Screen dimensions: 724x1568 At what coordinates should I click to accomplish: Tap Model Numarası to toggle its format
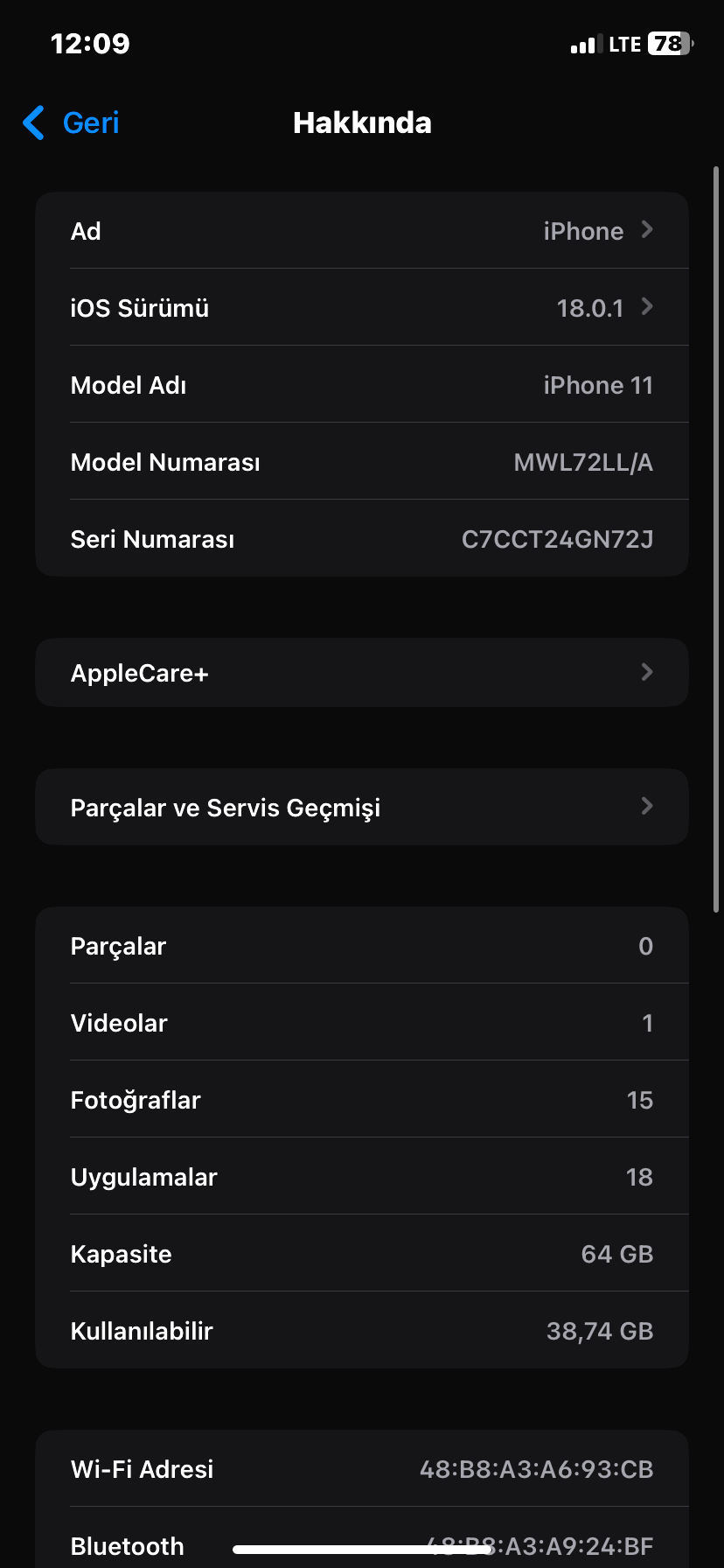(582, 462)
